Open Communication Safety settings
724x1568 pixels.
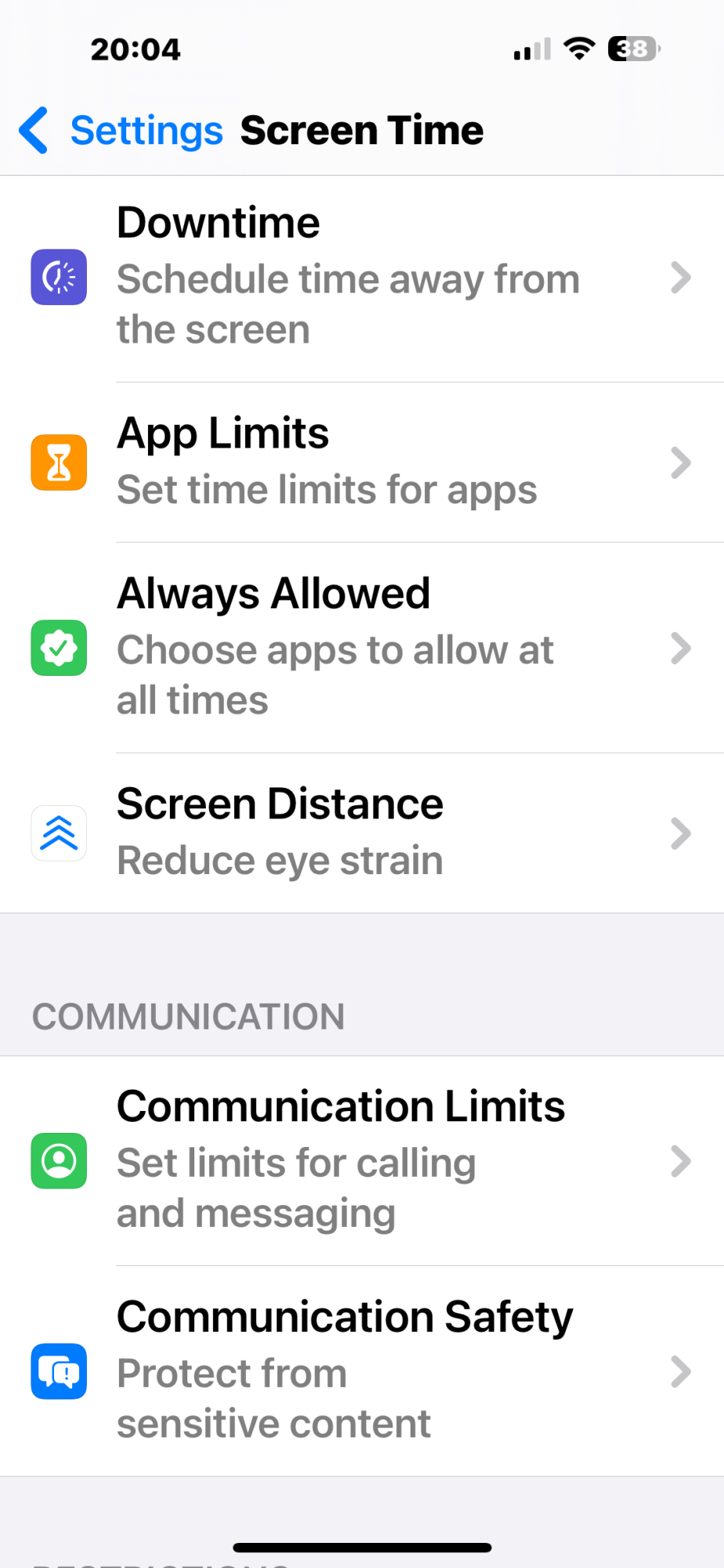[360, 1370]
